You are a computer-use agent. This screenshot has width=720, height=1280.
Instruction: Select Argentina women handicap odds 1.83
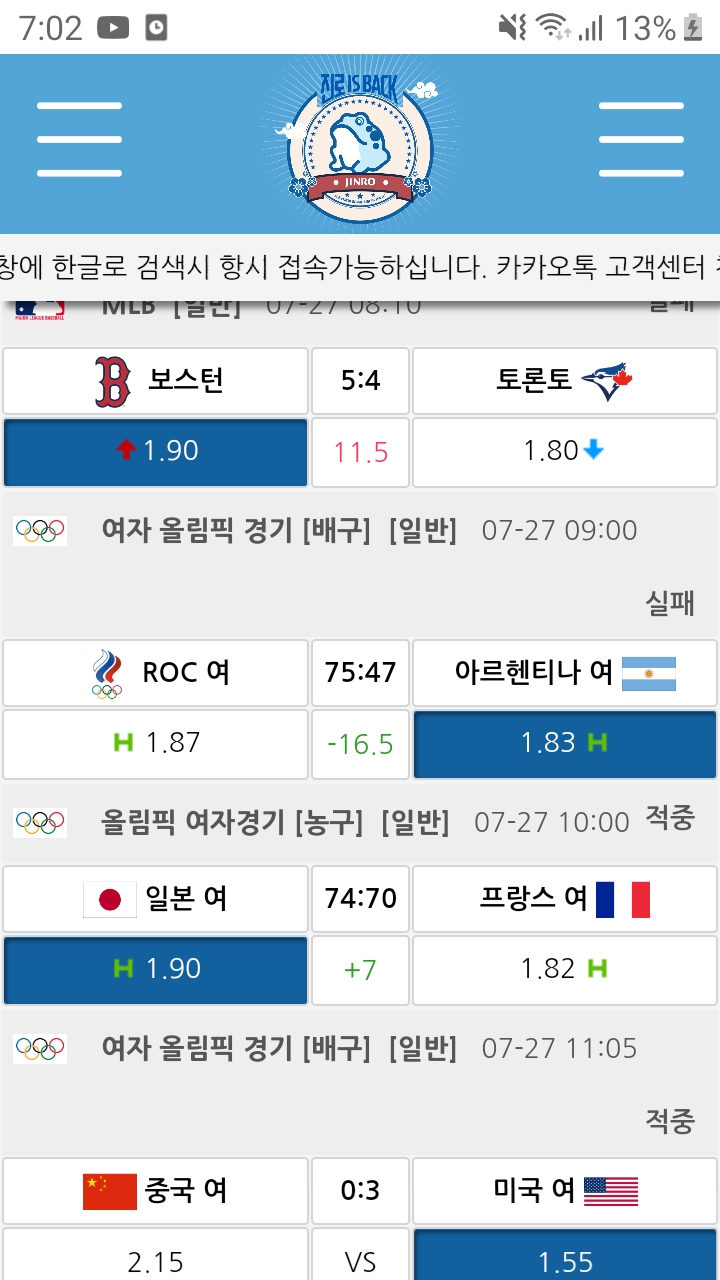click(564, 743)
